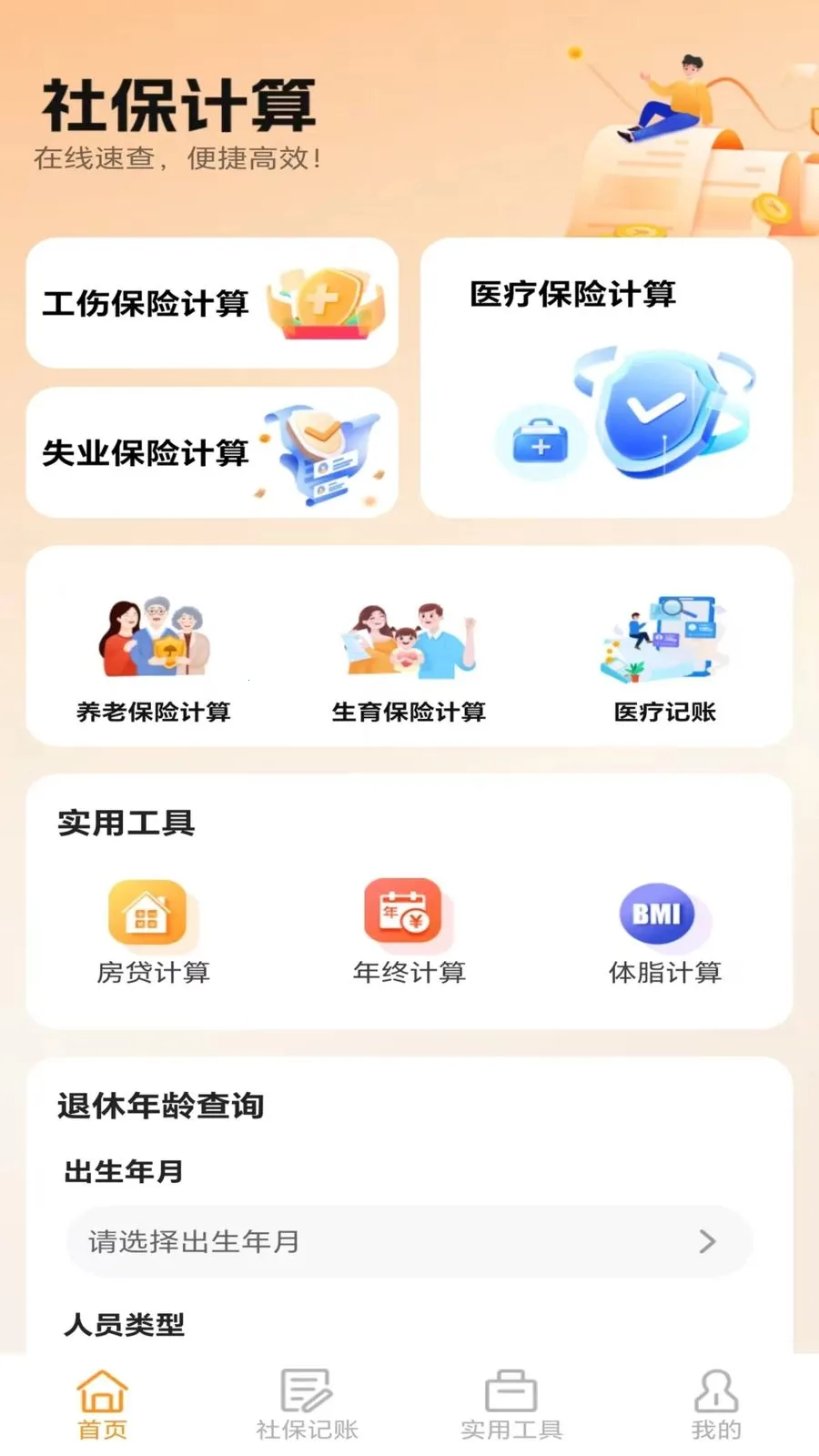Expand the 请选择出生年月 birth date picker

409,1241
